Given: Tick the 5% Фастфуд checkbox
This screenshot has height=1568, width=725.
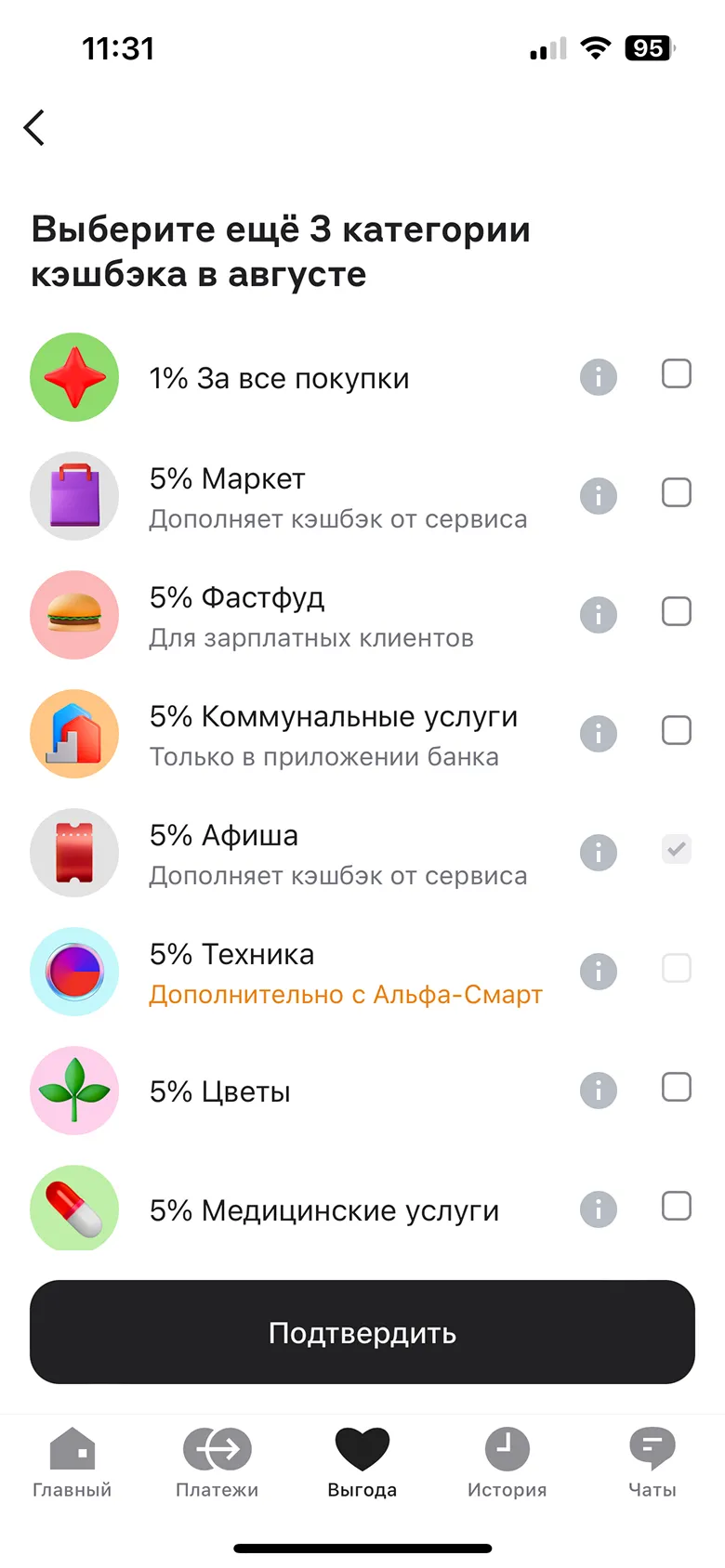Looking at the screenshot, I should [x=676, y=612].
